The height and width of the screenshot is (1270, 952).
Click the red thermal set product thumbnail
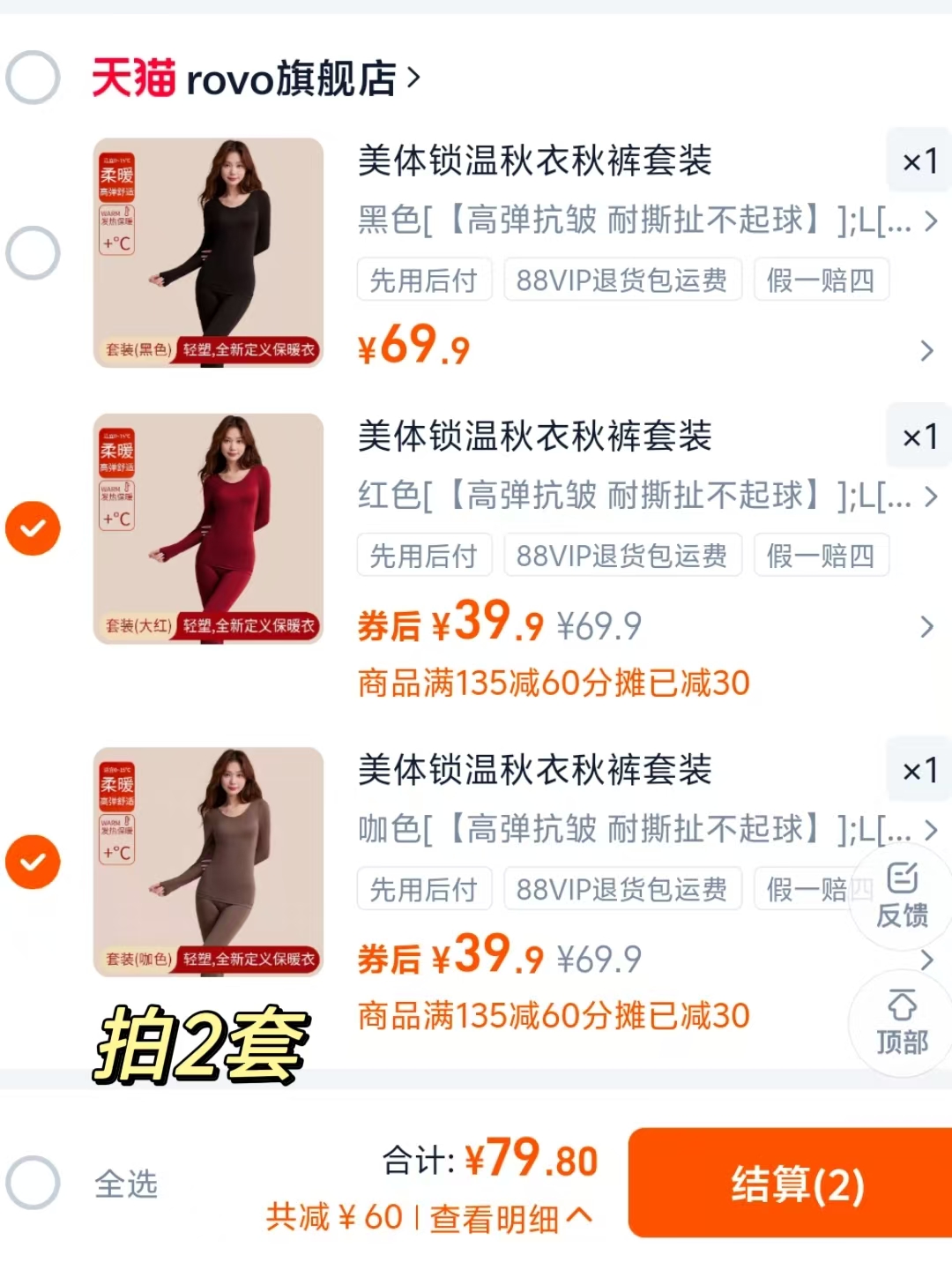(x=208, y=528)
